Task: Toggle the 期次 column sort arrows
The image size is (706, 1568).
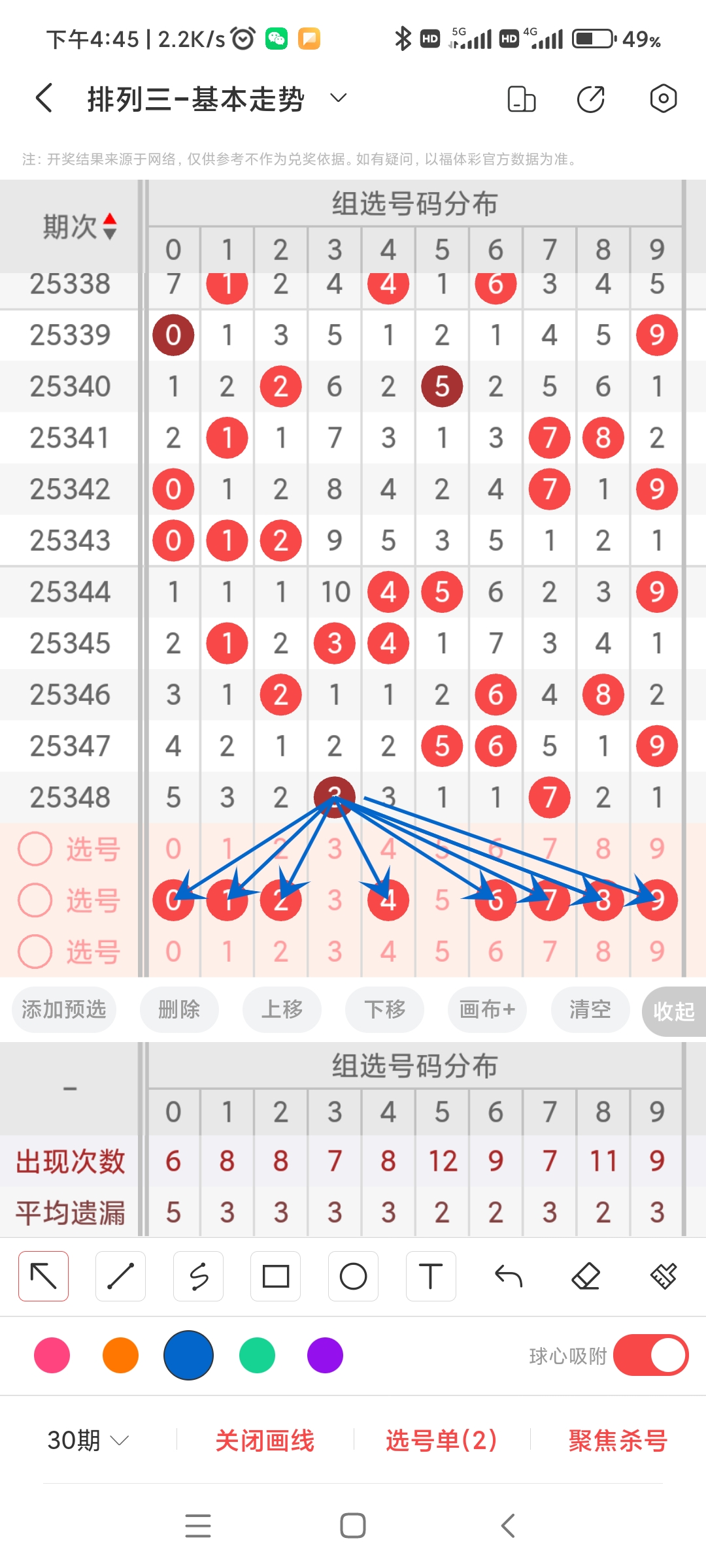Action: pyautogui.click(x=111, y=225)
